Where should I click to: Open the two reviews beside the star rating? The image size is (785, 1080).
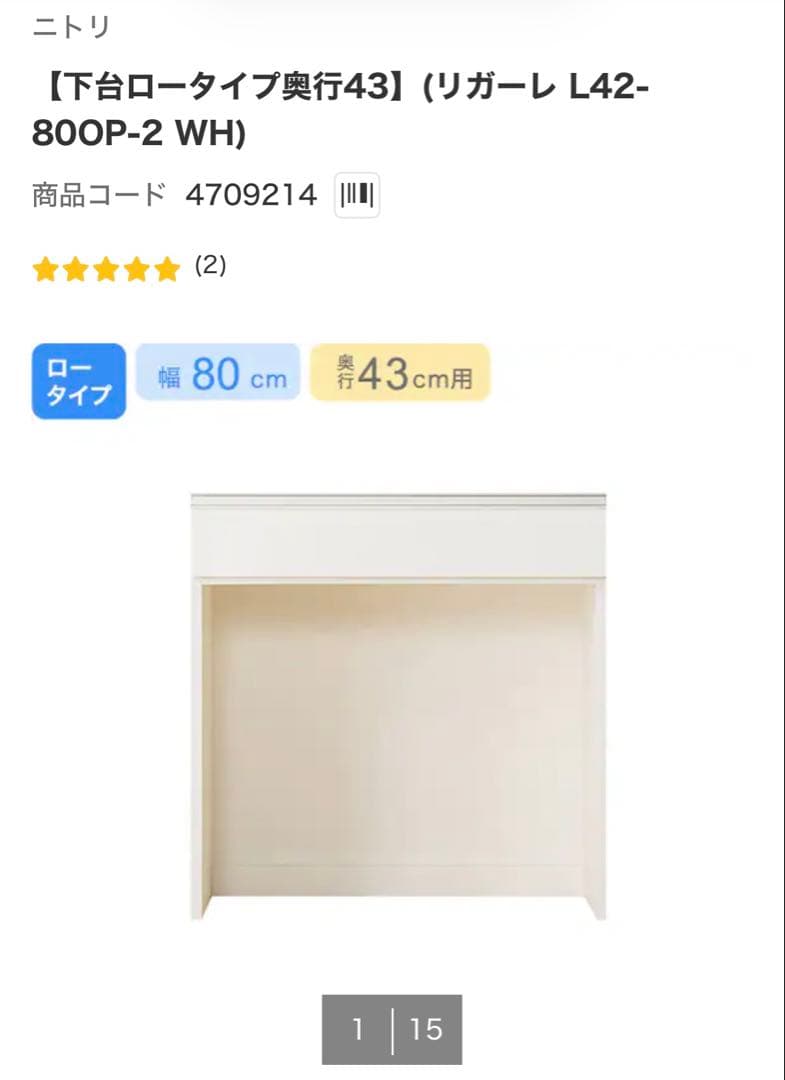[210, 266]
